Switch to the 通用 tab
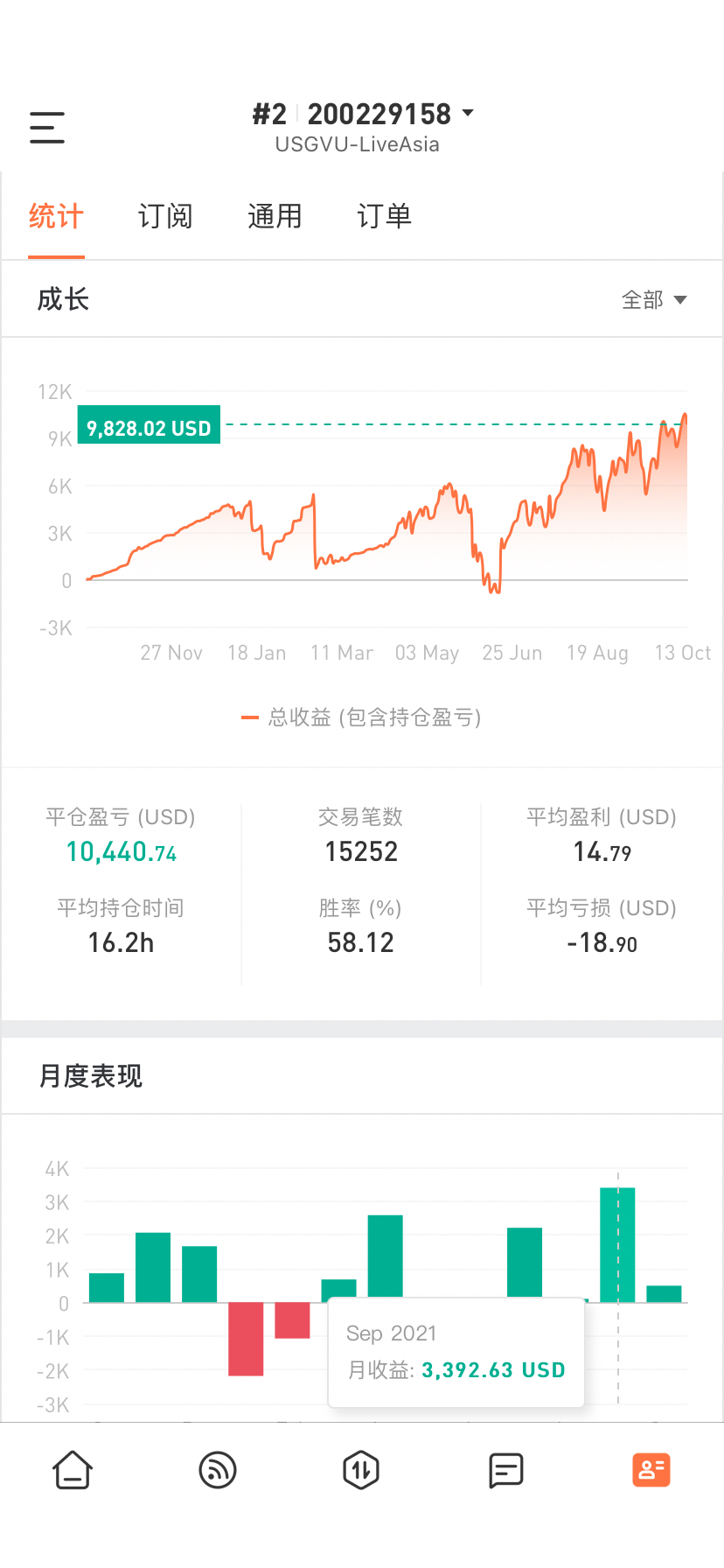Screen dimensions: 724x1568 tap(275, 216)
